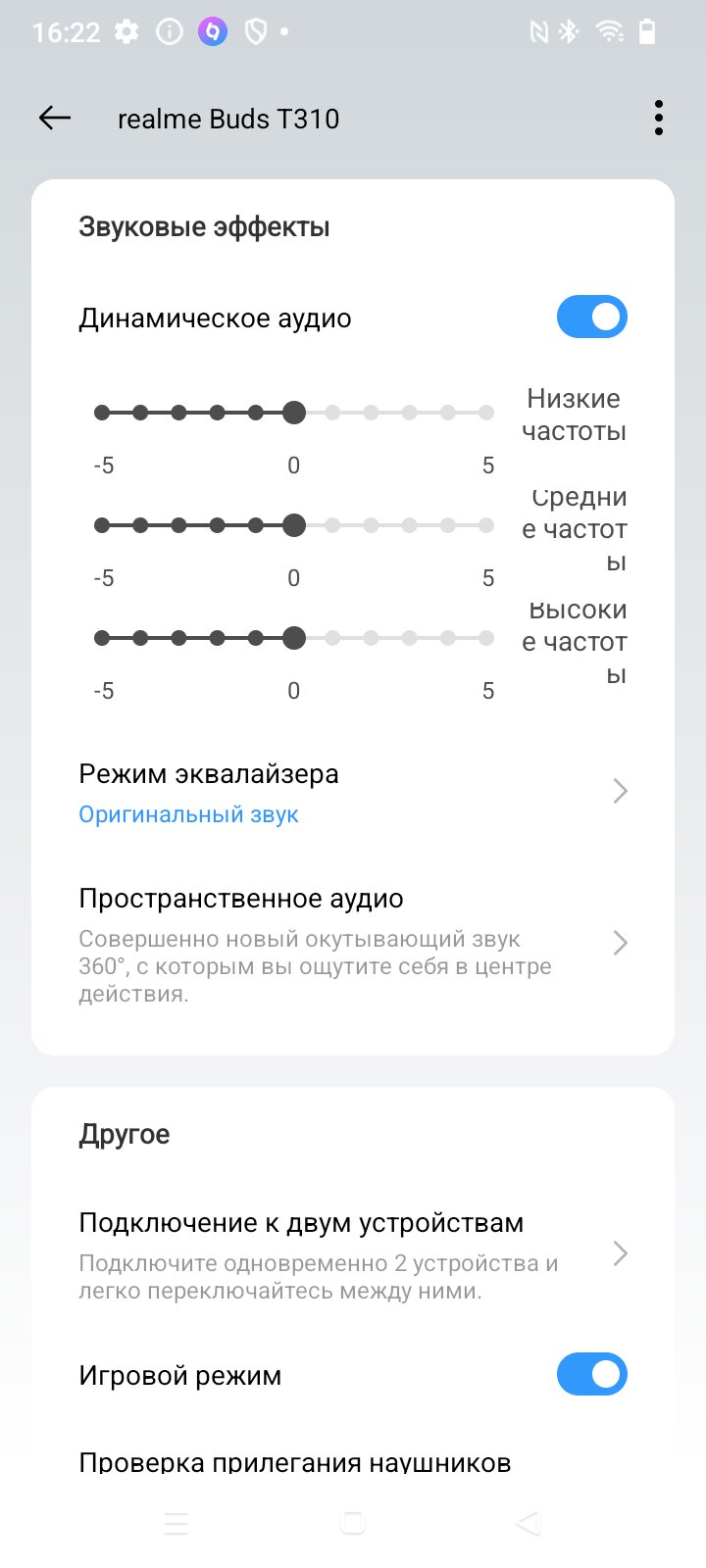706x1568 pixels.
Task: Tap the system home button
Action: (353, 1523)
